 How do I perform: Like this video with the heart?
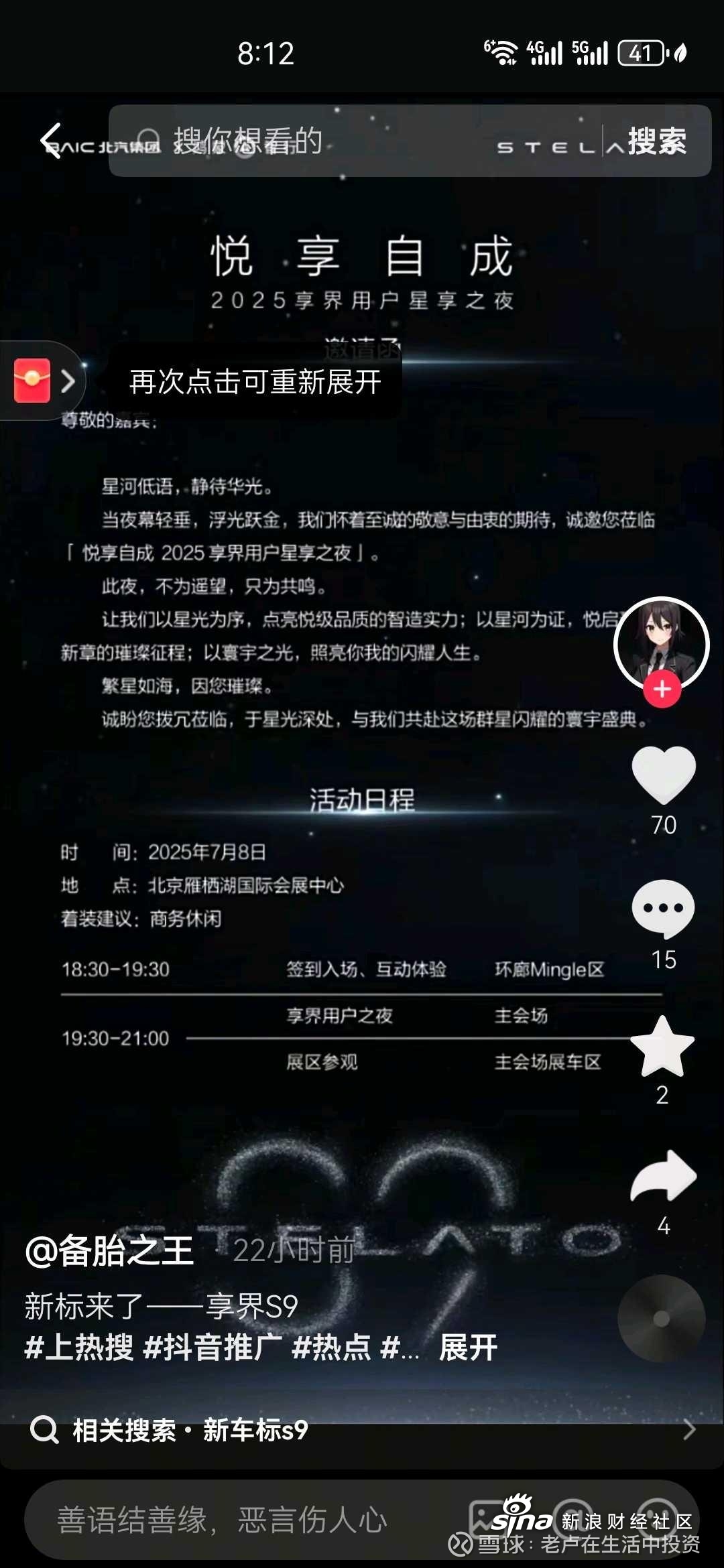(x=663, y=775)
